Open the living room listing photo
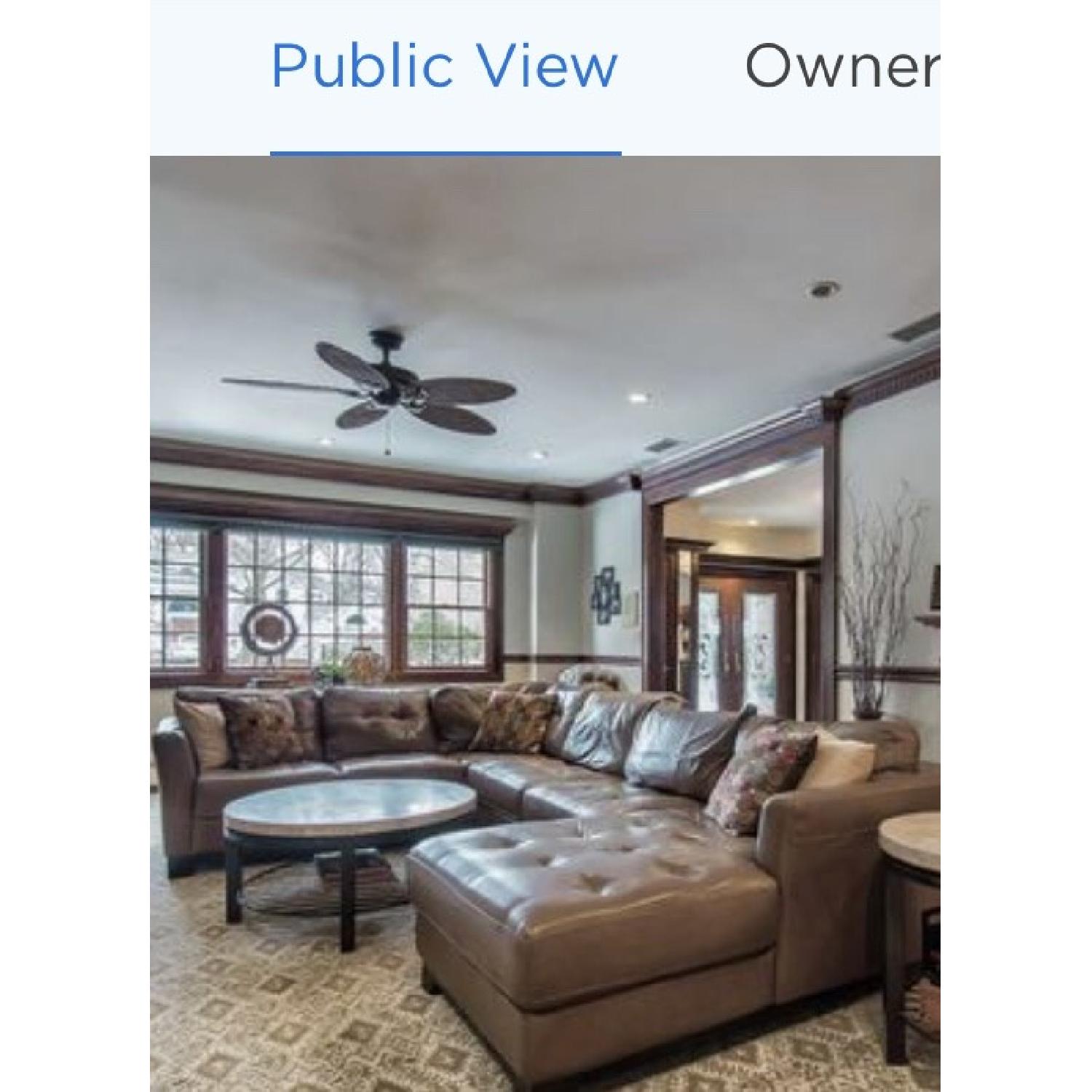 coord(545,623)
